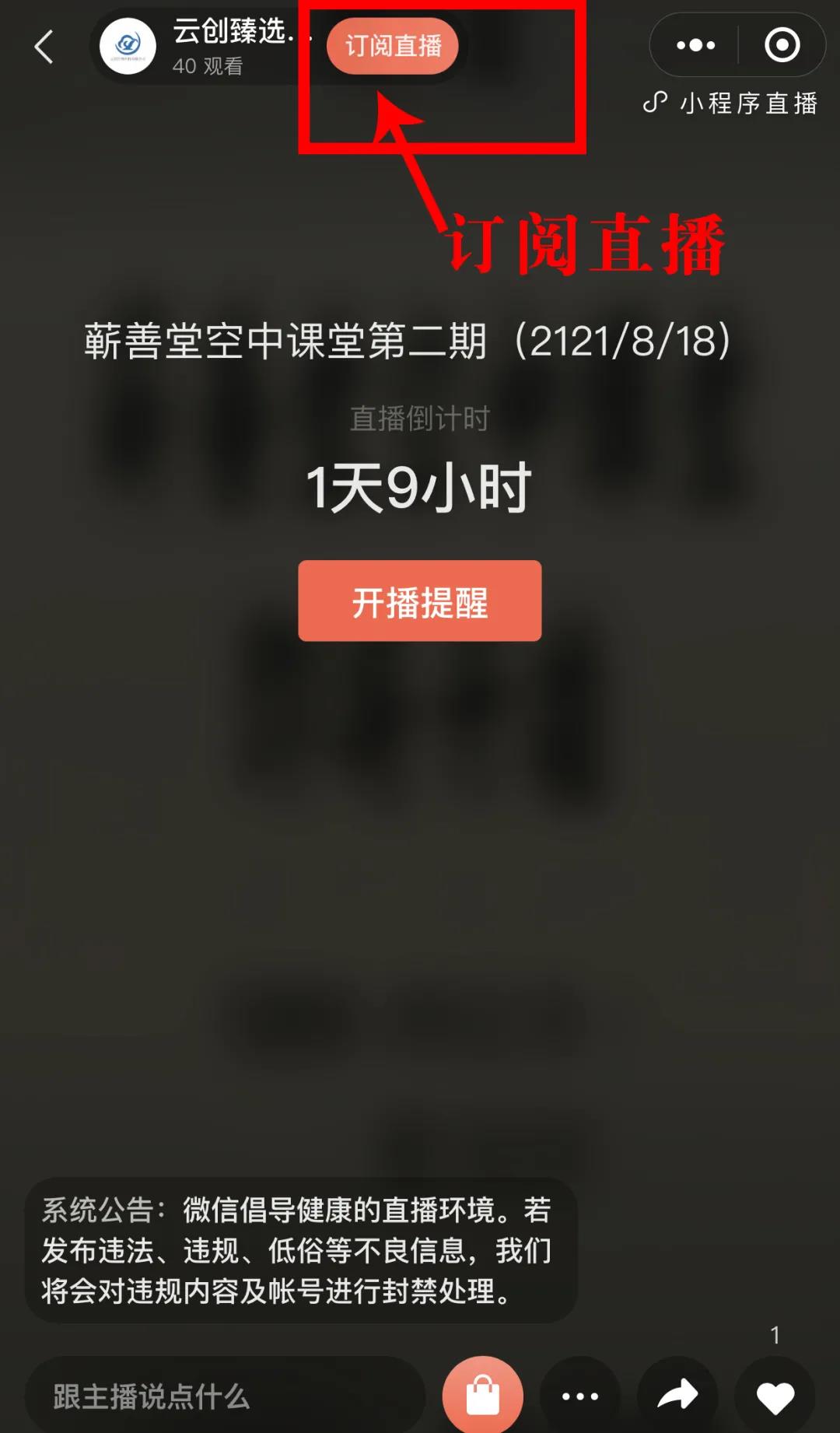Tap the 订阅直播 subscribe button
This screenshot has width=840, height=1433.
[x=393, y=47]
